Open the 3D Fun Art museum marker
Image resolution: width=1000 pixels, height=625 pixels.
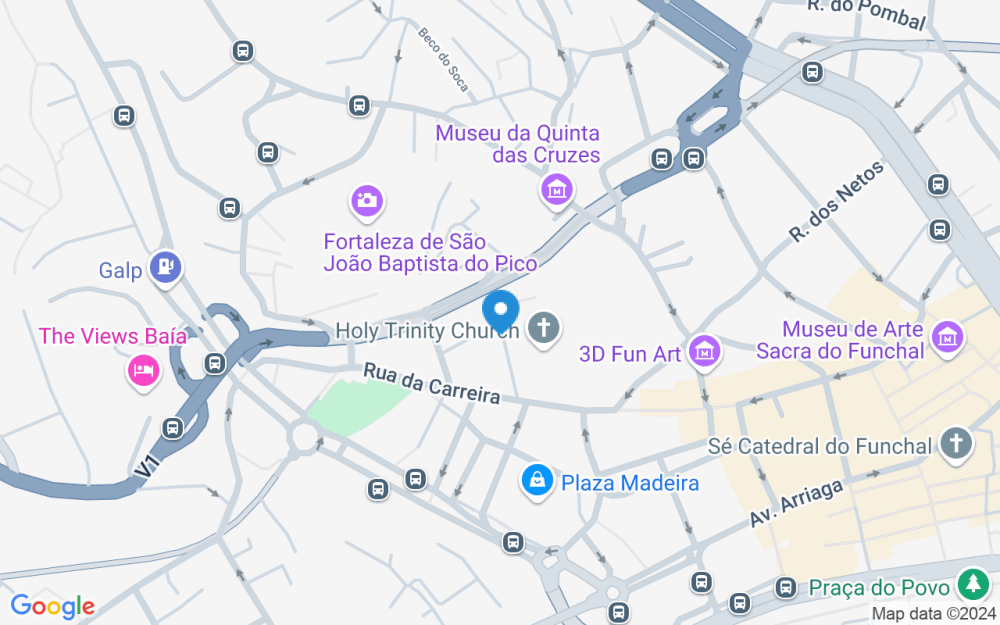pyautogui.click(x=704, y=350)
